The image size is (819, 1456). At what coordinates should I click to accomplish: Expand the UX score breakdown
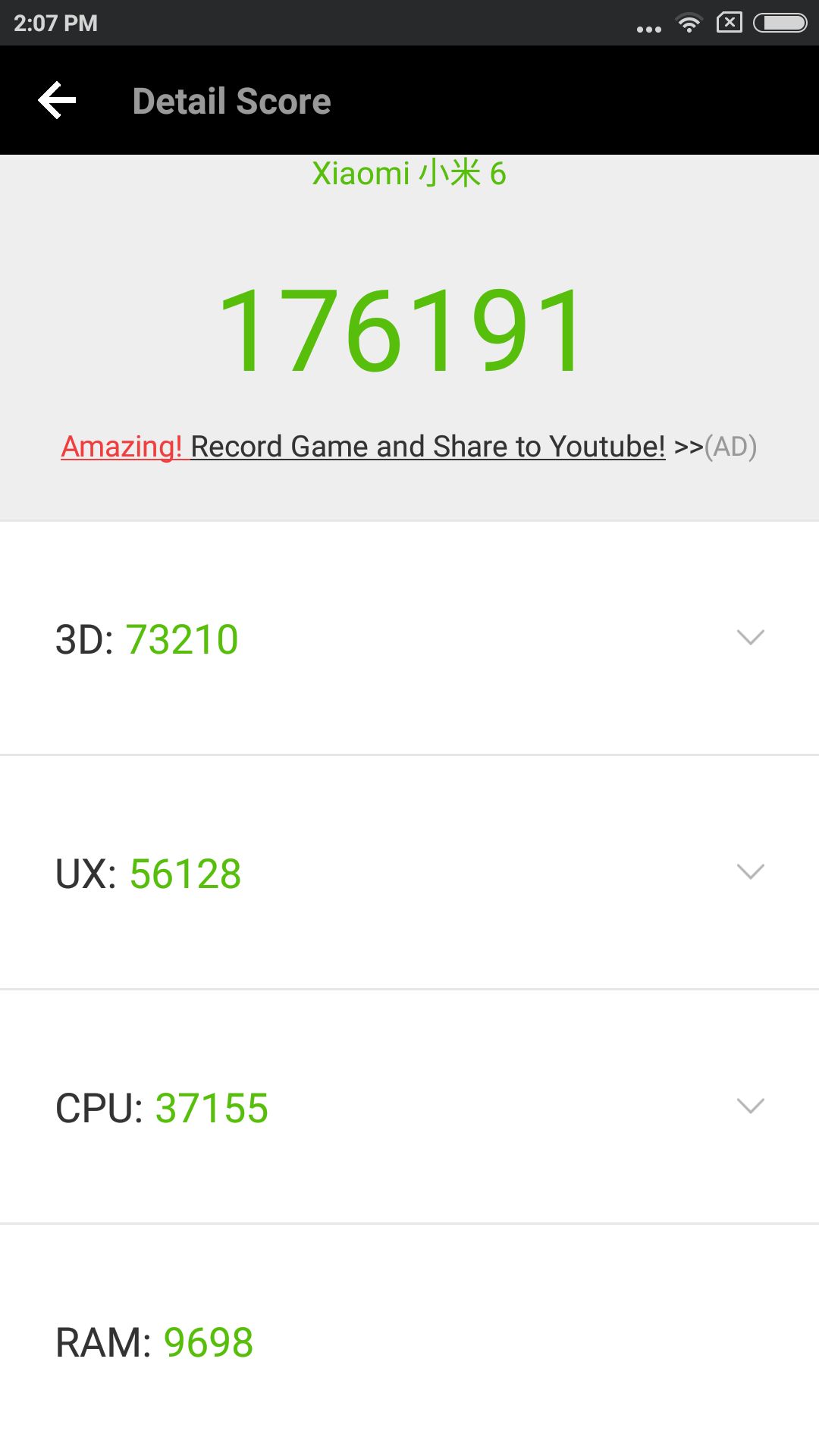750,872
